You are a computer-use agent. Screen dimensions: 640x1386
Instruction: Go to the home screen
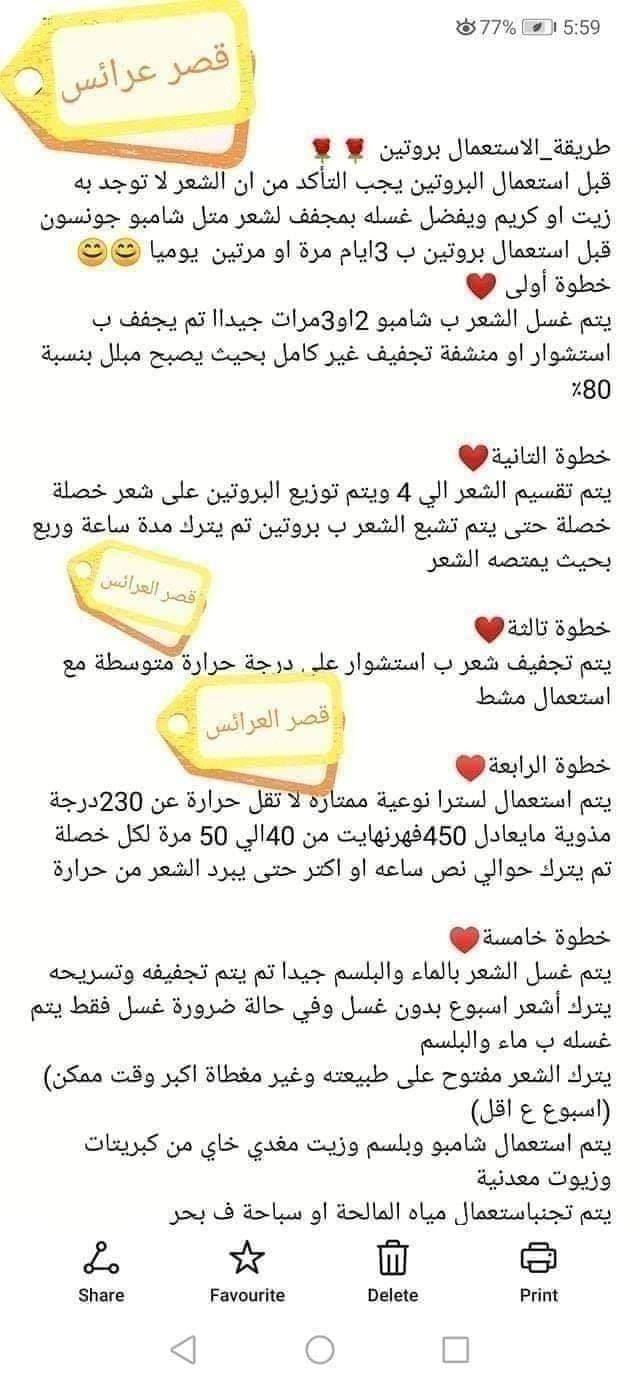(320, 1350)
